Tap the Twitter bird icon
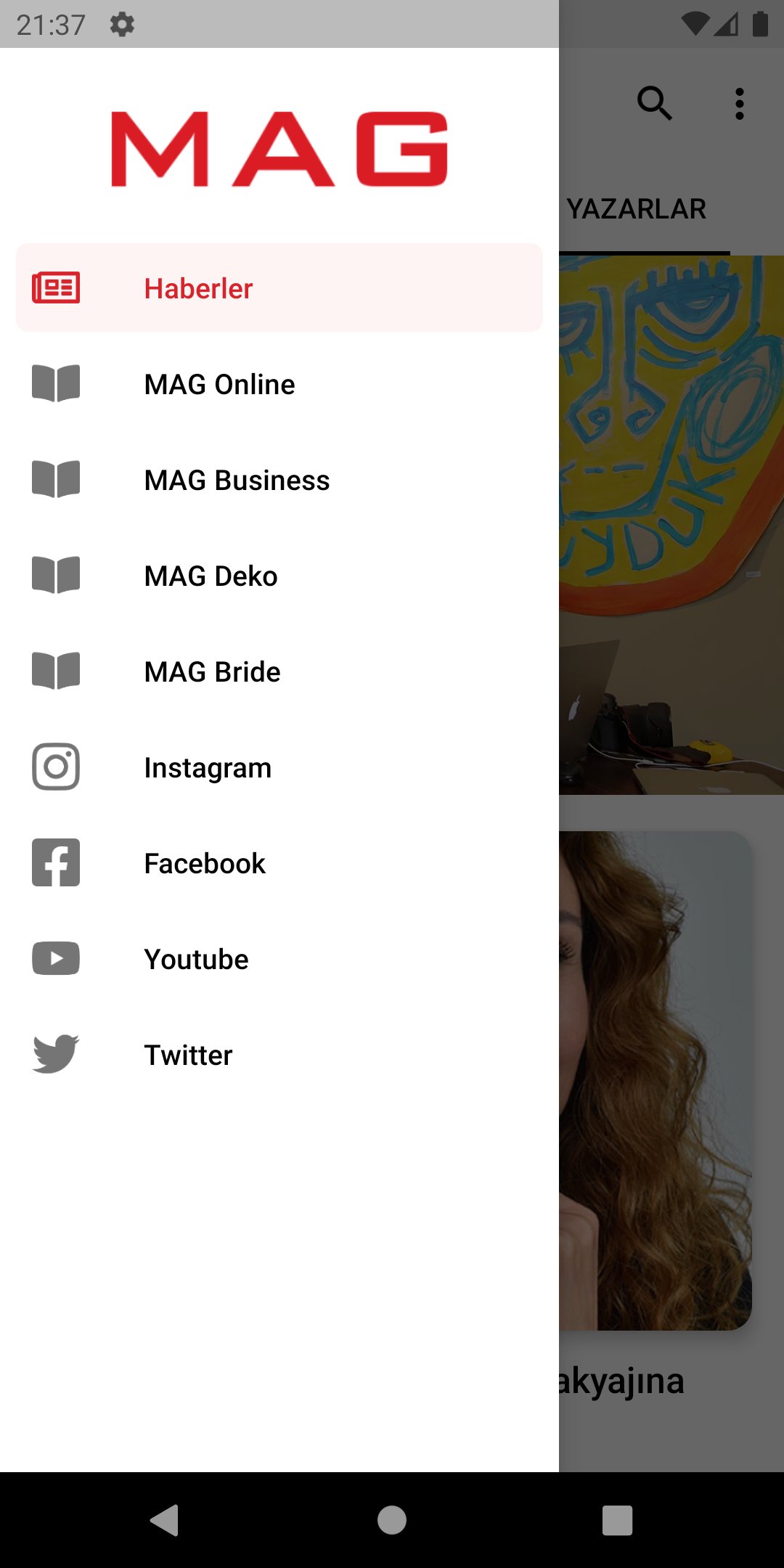 click(54, 1055)
